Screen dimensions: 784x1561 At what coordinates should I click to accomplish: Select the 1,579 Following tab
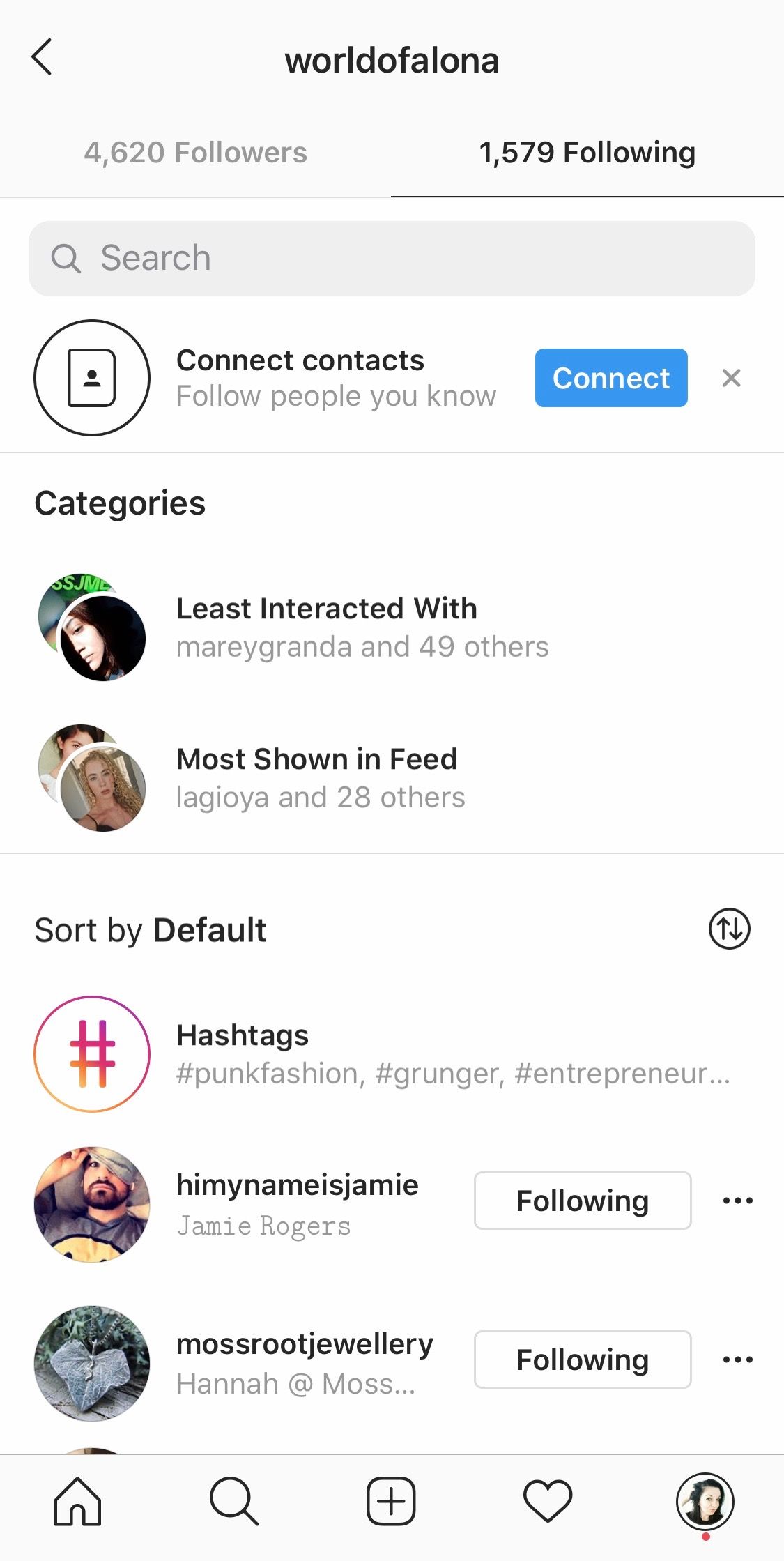tap(587, 153)
